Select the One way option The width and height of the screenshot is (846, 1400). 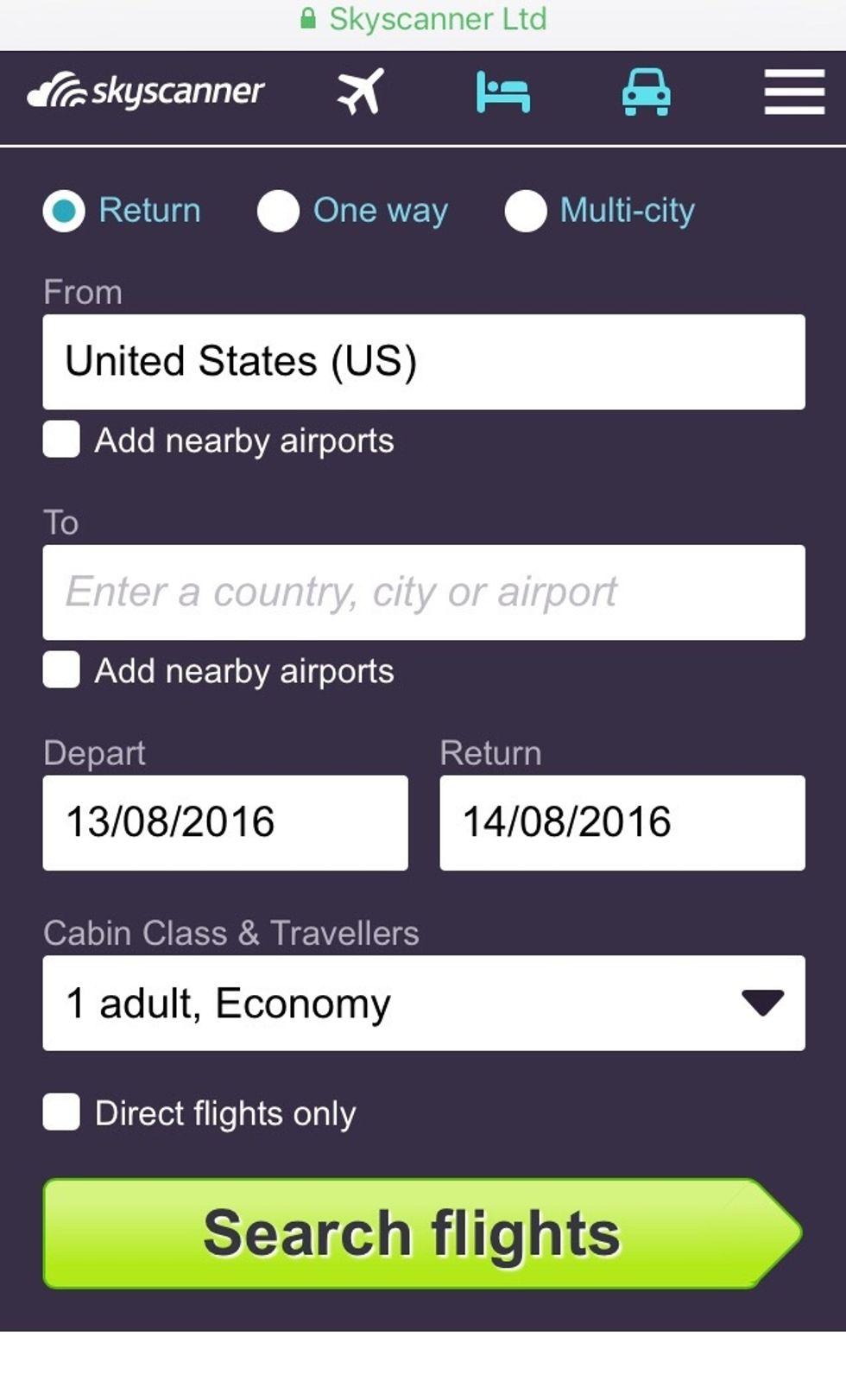pyautogui.click(x=278, y=212)
